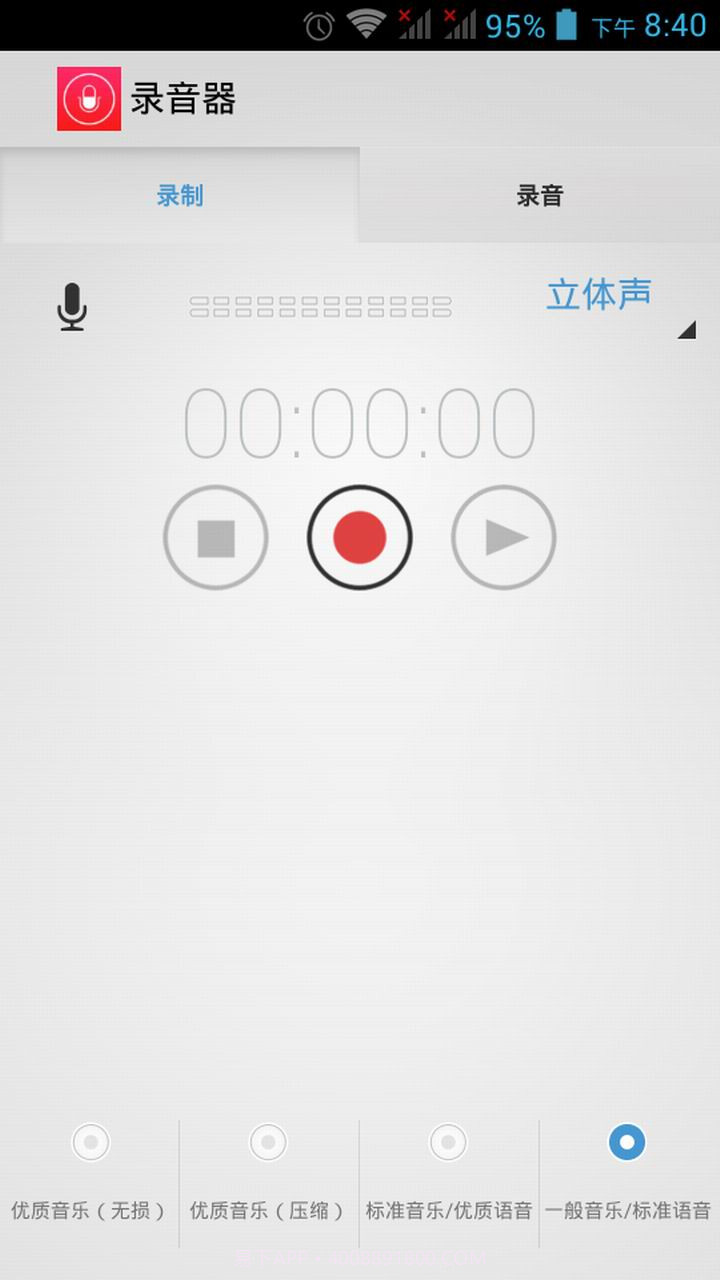
Task: Select the 优质音乐（无损） quality option
Action: (x=89, y=1142)
